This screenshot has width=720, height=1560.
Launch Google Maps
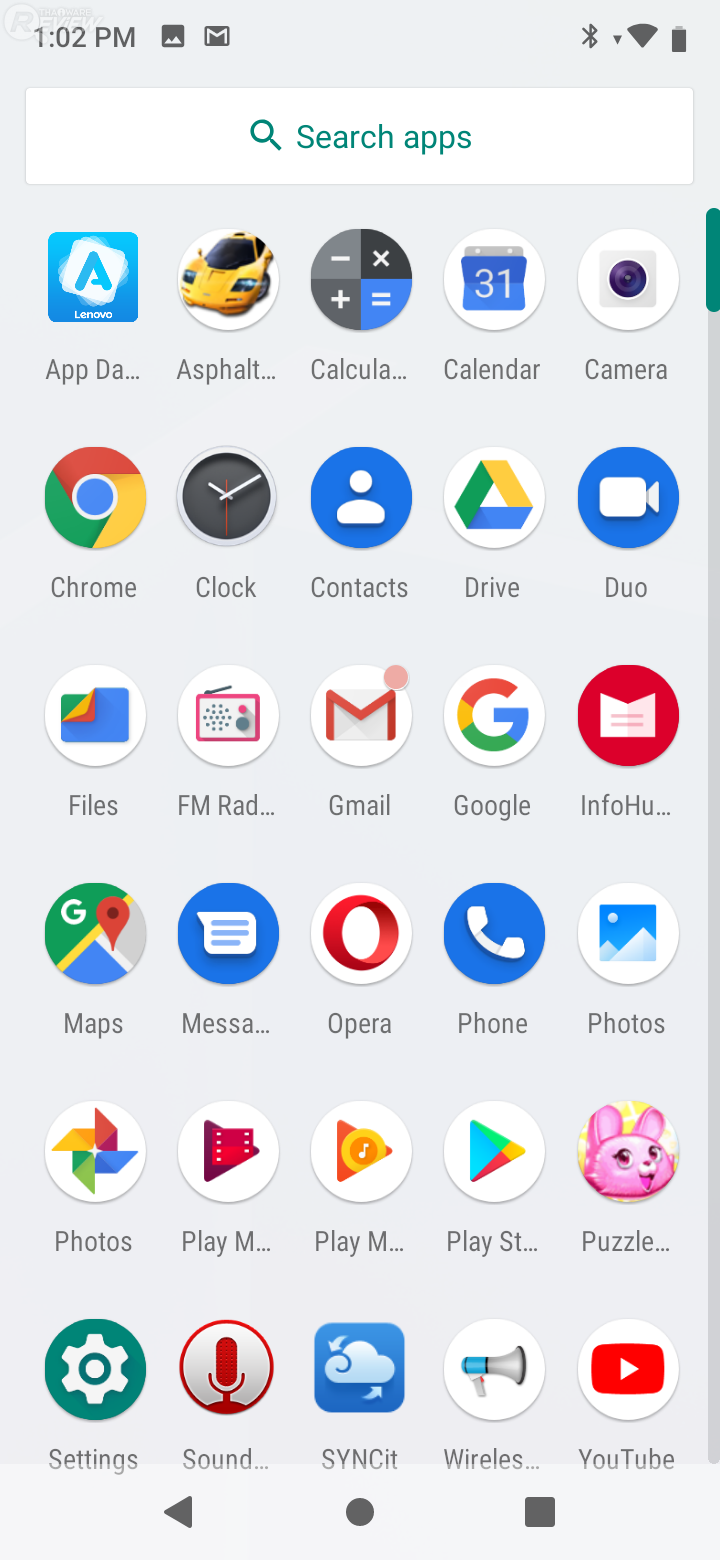94,934
